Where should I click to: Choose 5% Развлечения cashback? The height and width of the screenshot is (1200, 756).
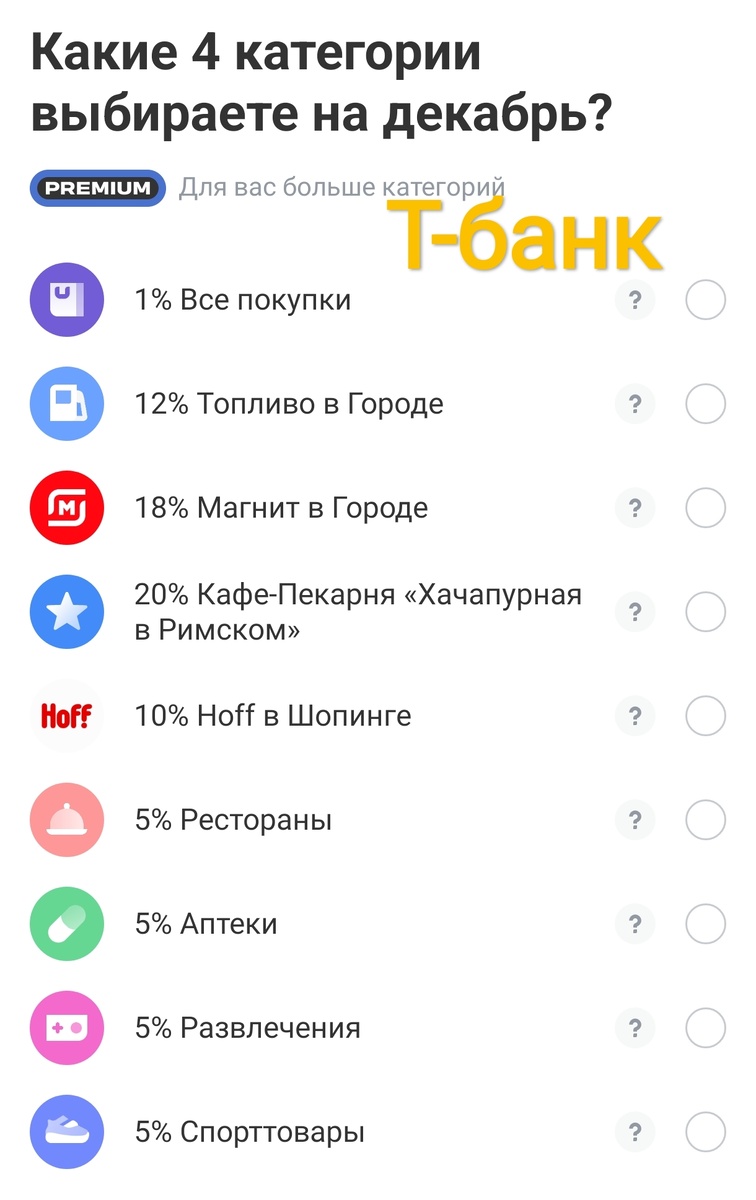click(x=705, y=1028)
